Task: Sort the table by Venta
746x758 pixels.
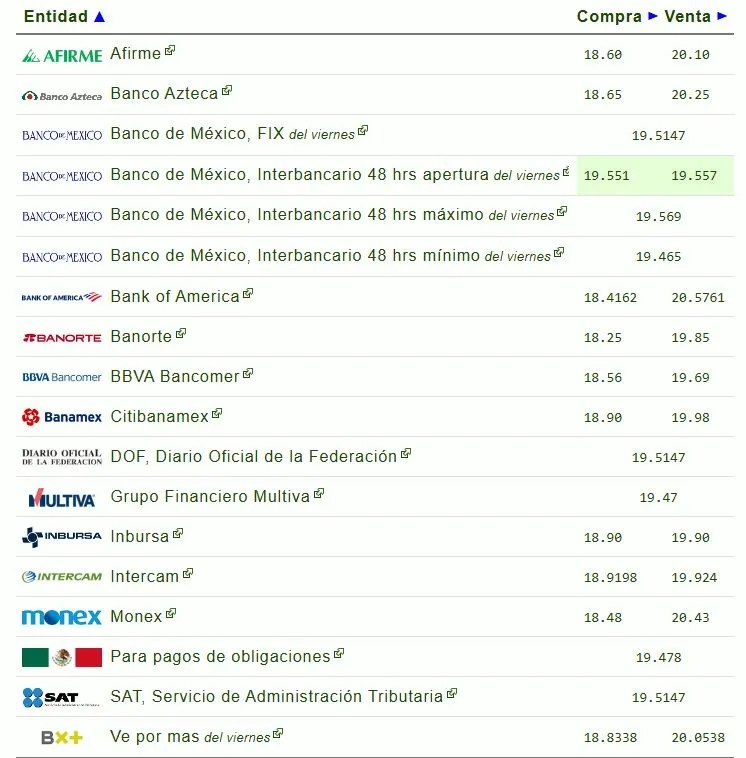Action: (695, 16)
